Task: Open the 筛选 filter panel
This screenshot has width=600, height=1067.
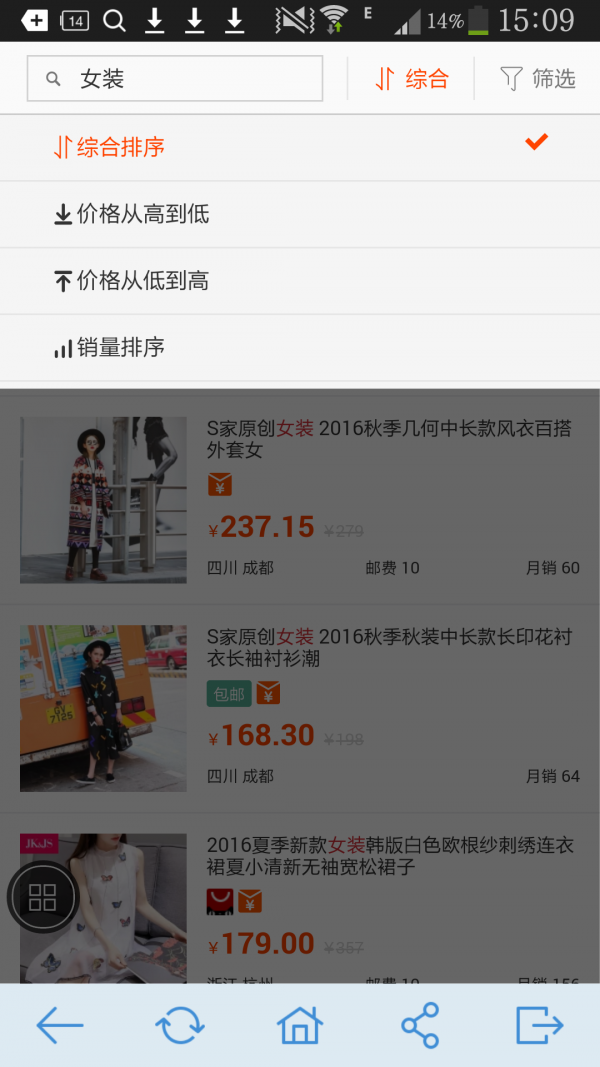Action: click(x=538, y=79)
